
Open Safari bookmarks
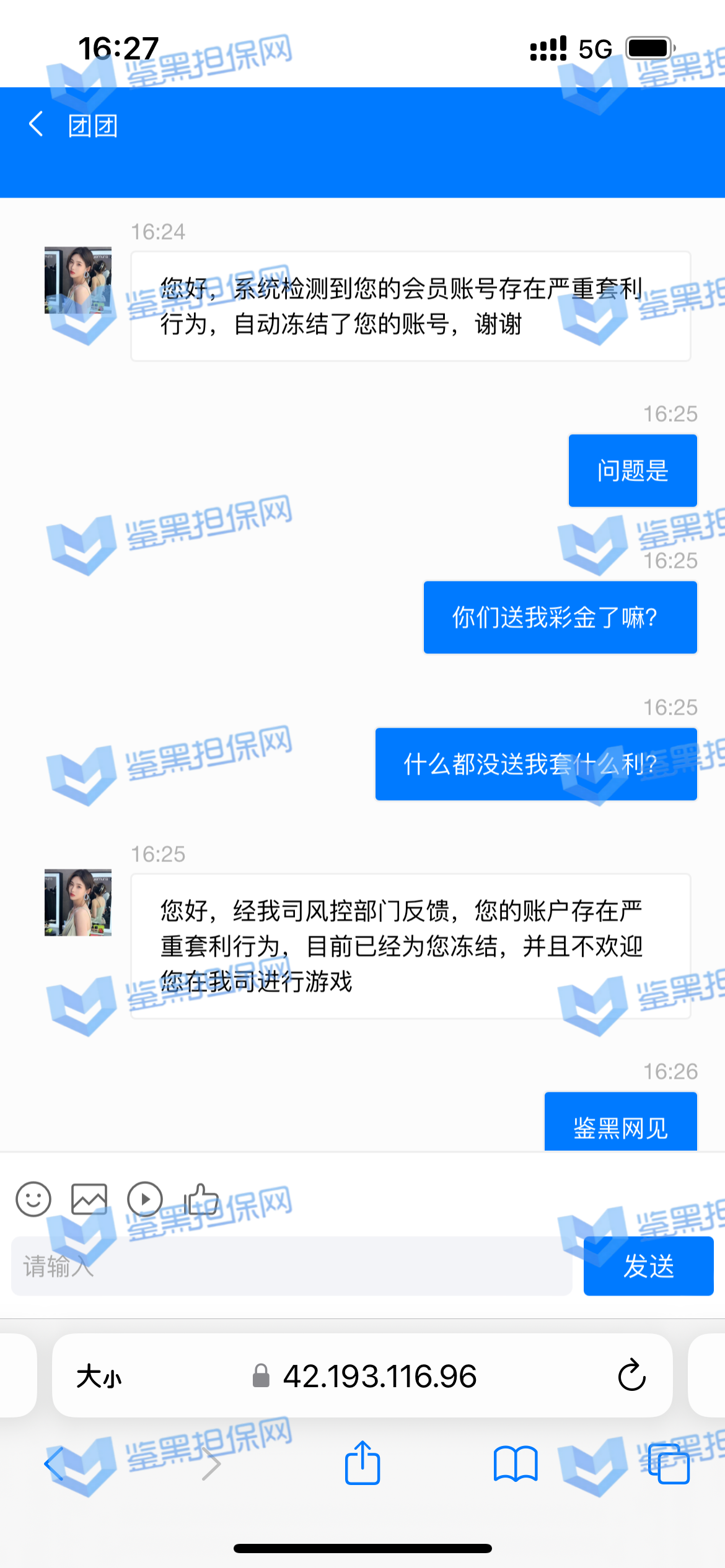tap(516, 1464)
